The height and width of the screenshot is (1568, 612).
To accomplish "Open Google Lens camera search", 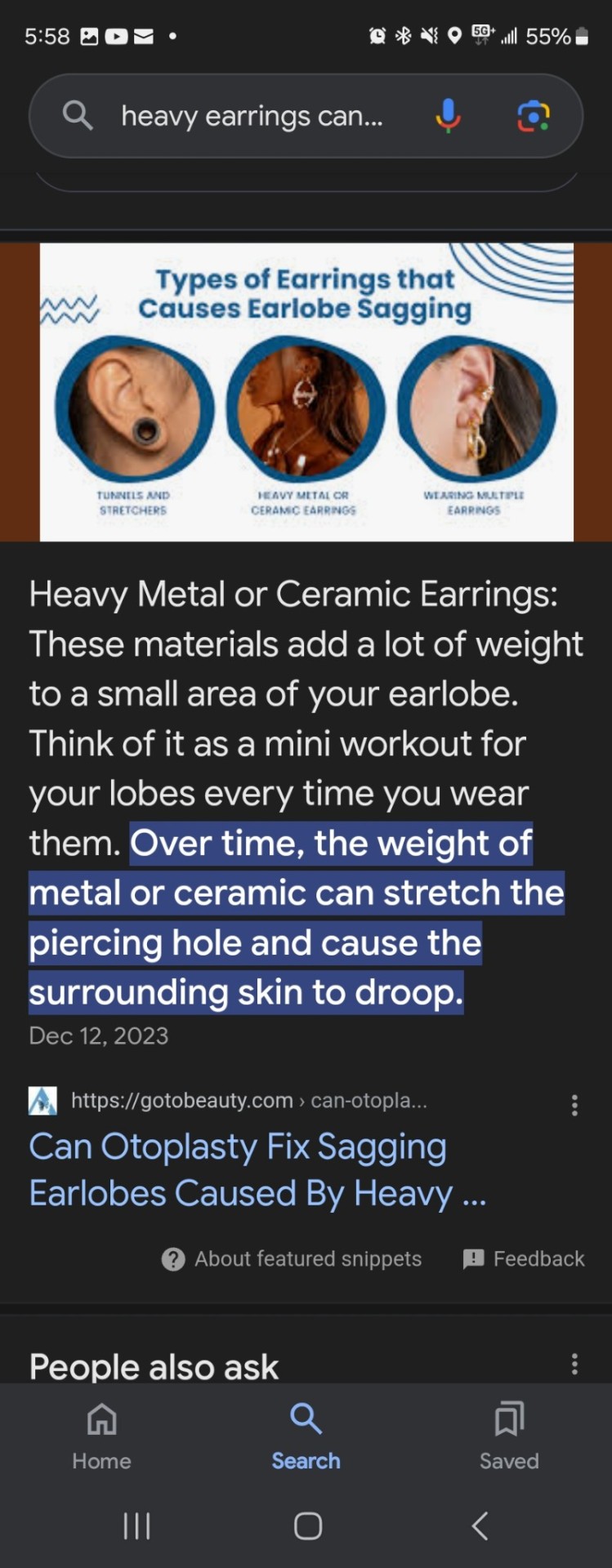I will click(534, 116).
